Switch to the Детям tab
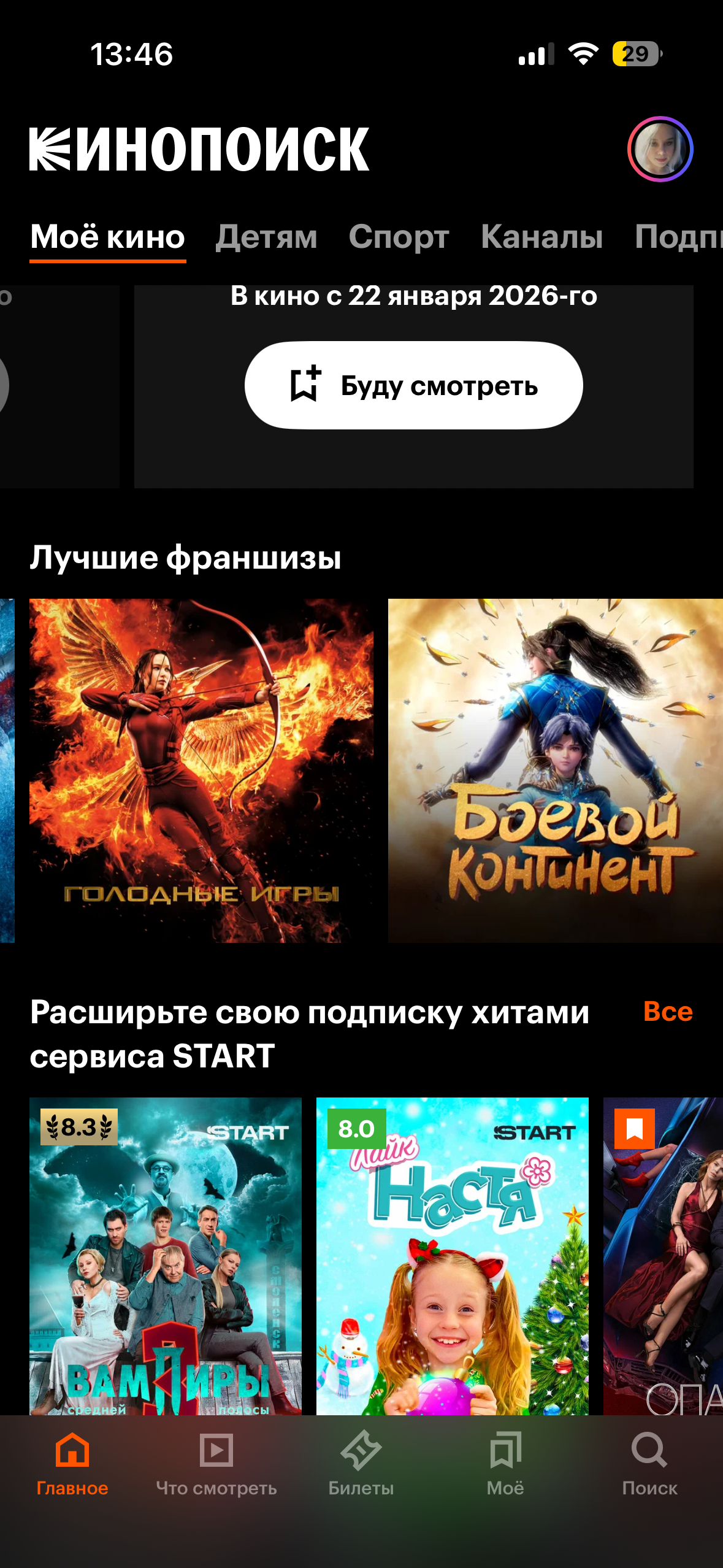The height and width of the screenshot is (1568, 723). point(266,237)
